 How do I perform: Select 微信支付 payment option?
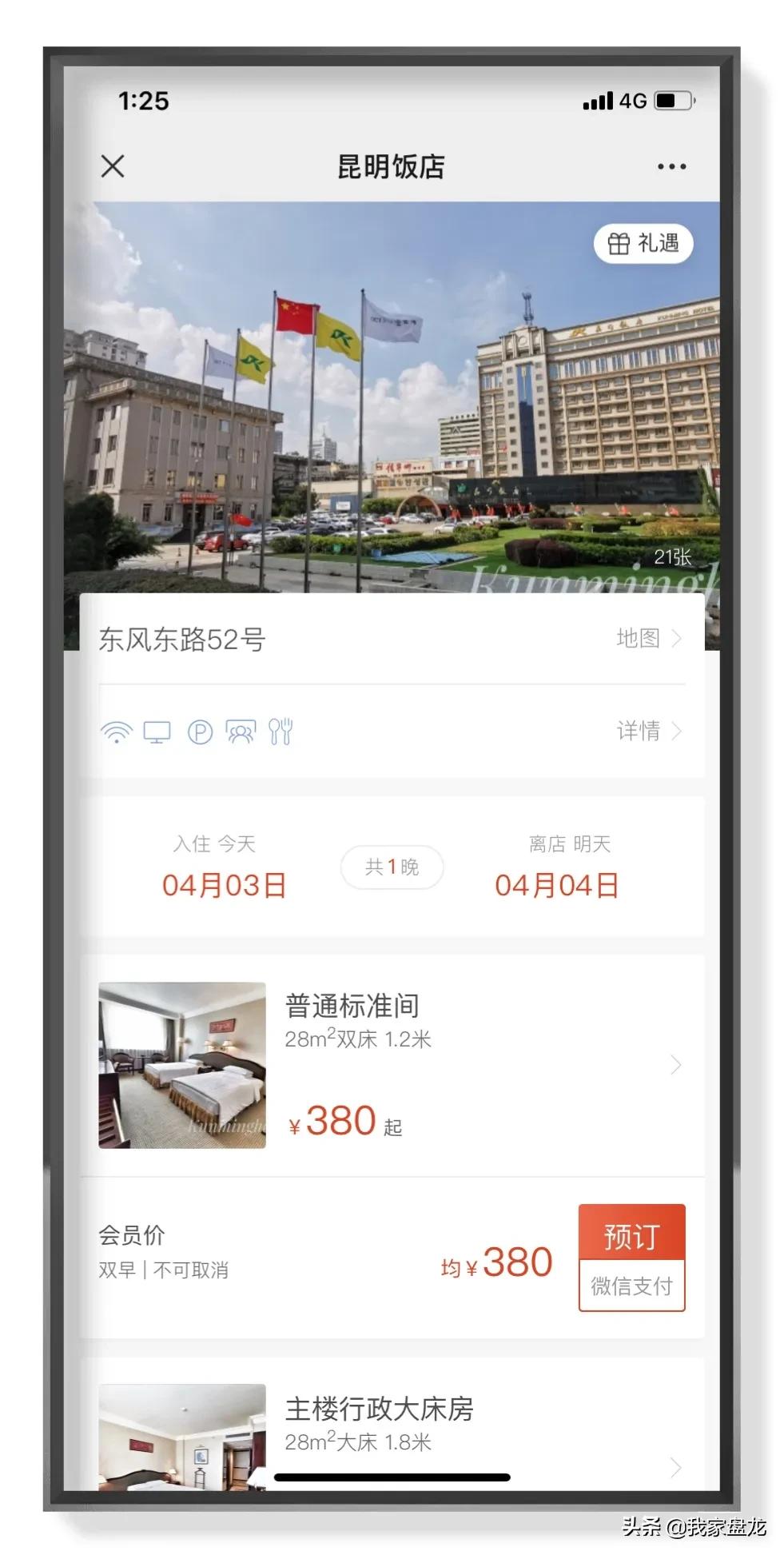(631, 1286)
